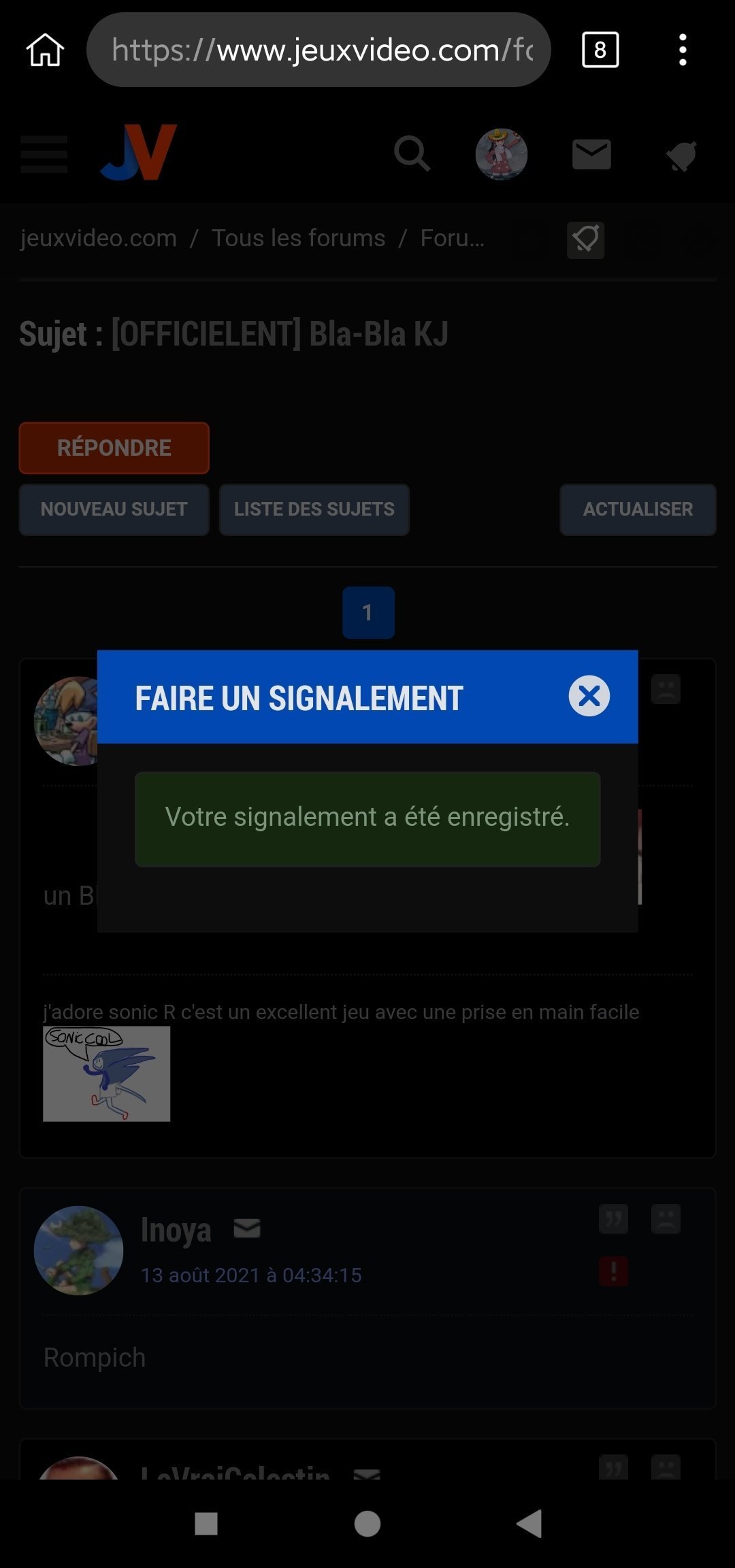Open the site hamburger menu
This screenshot has width=735, height=1568.
pyautogui.click(x=44, y=154)
